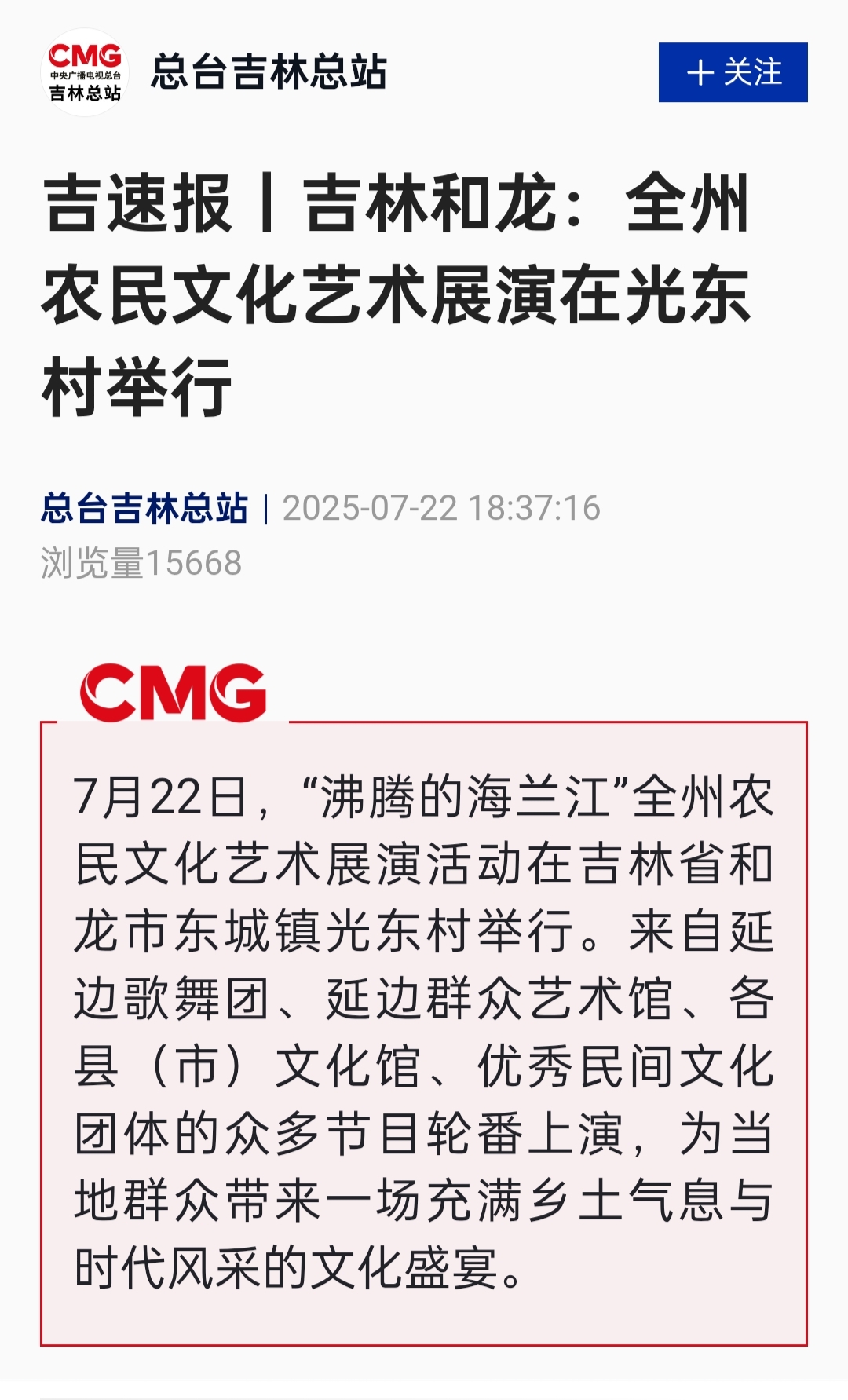Image resolution: width=848 pixels, height=1400 pixels.
Task: Open the 总台吉林总站 source link under the headline
Action: click(145, 508)
